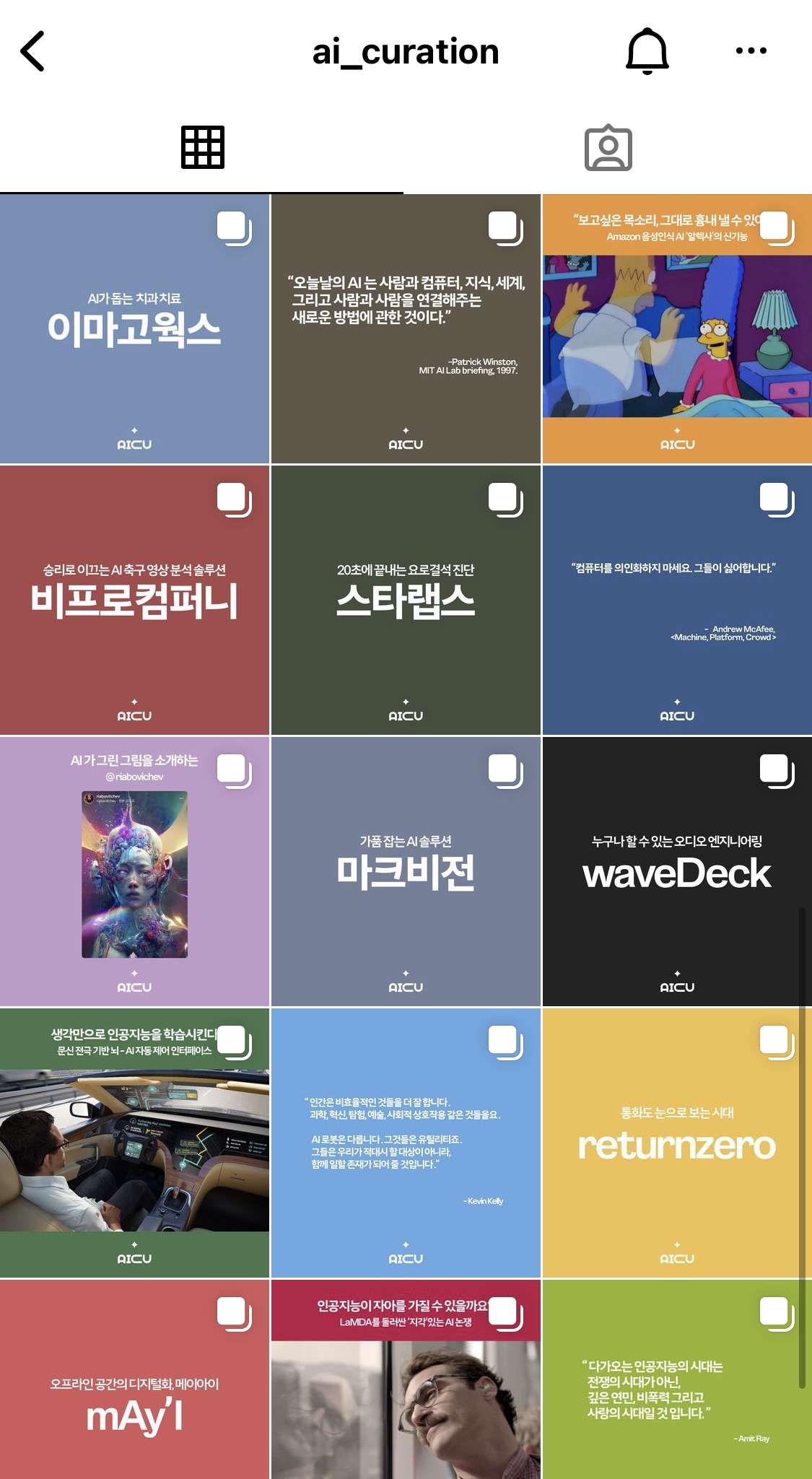
Task: Switch to the grid posts tab
Action: (x=202, y=147)
